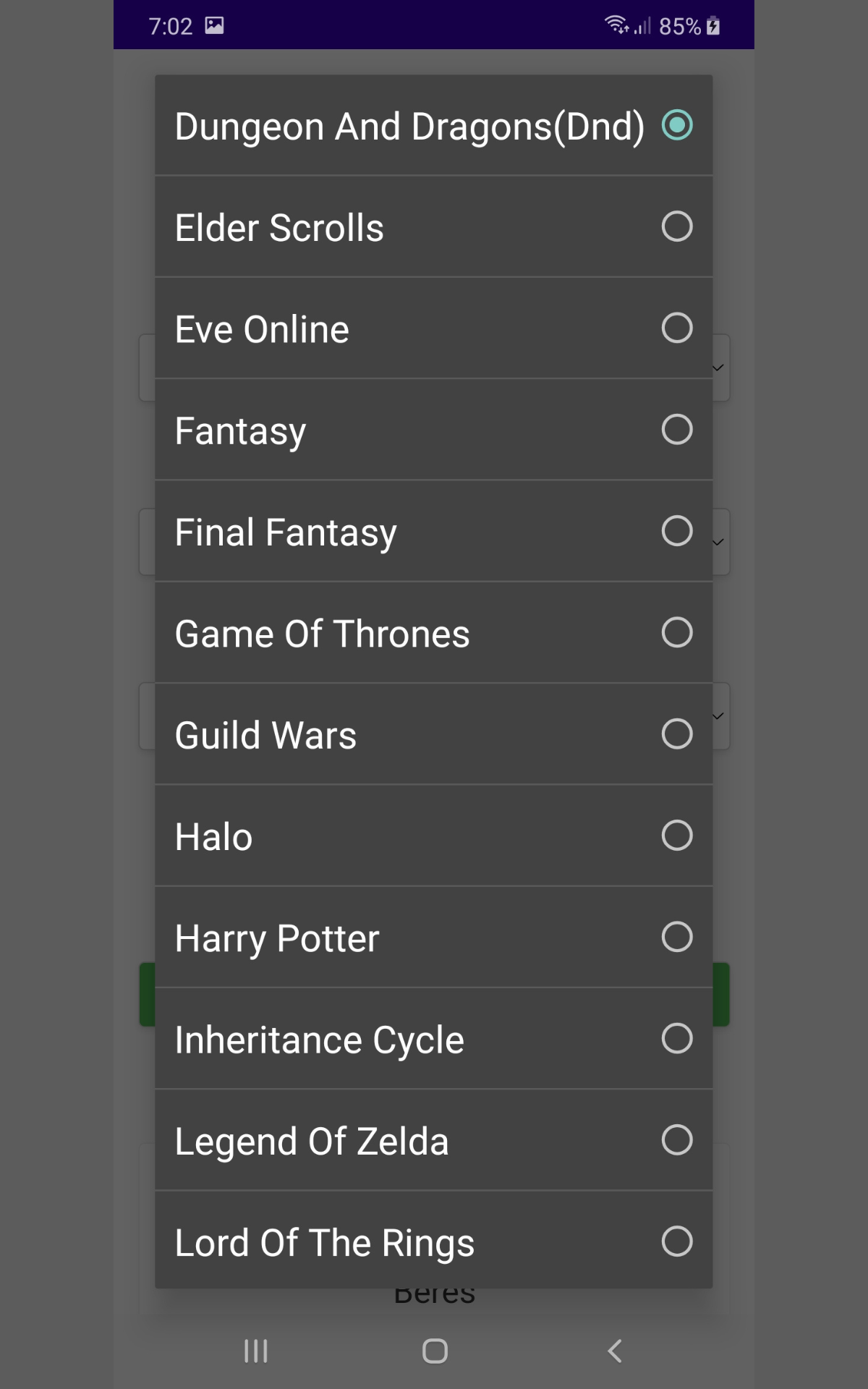Select the Elder Scrolls radio button
Image resolution: width=868 pixels, height=1389 pixels.
(x=676, y=226)
